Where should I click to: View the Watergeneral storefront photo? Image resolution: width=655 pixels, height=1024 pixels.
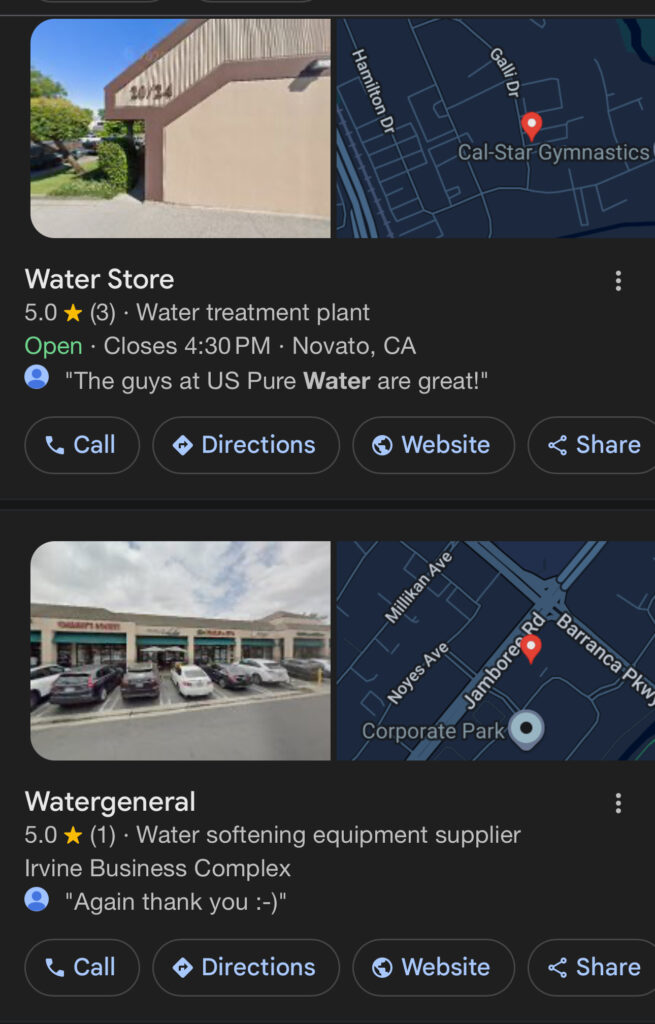coord(180,650)
